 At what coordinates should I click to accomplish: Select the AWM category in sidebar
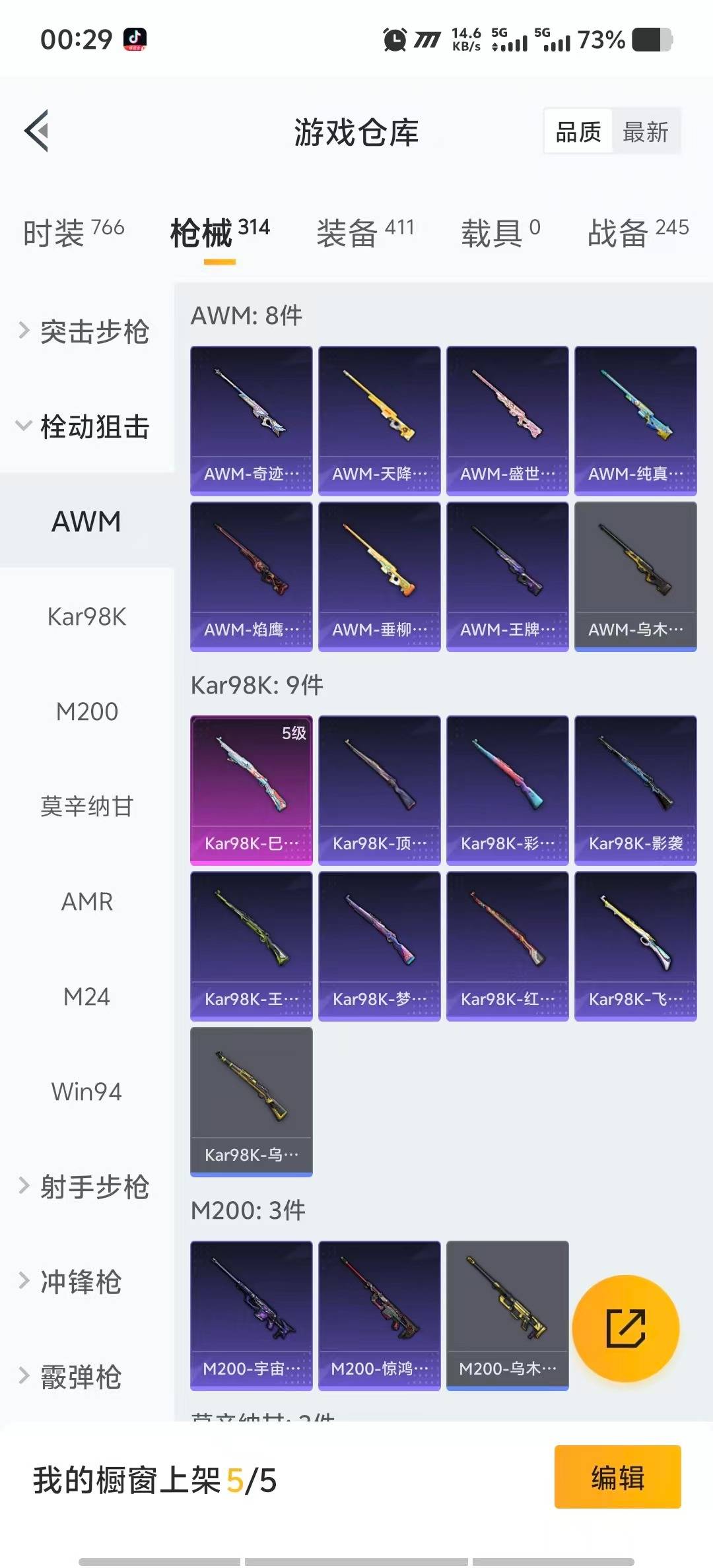[x=85, y=521]
